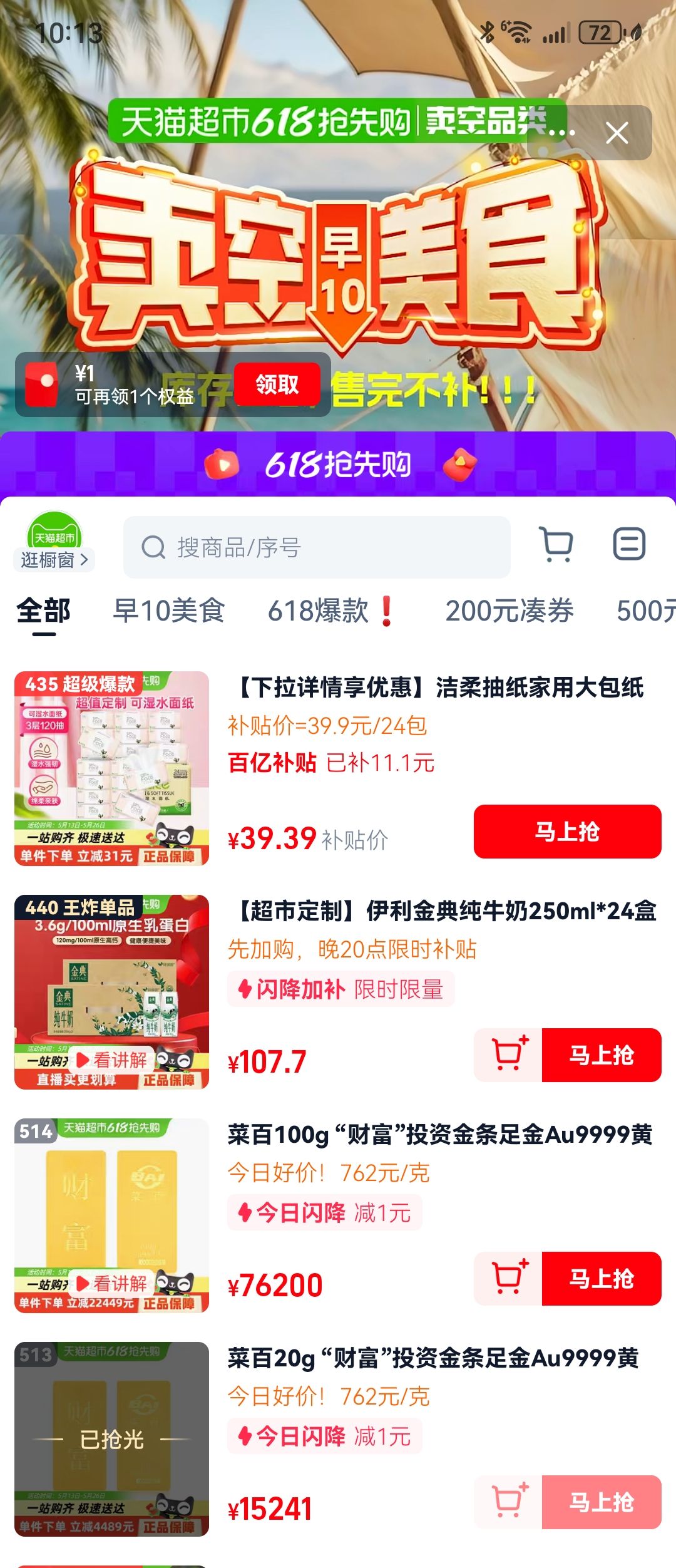Viewport: 676px width, 1568px height.
Task: Tap 马上抢 for 菜百100g gold bar
Action: pyautogui.click(x=601, y=1279)
